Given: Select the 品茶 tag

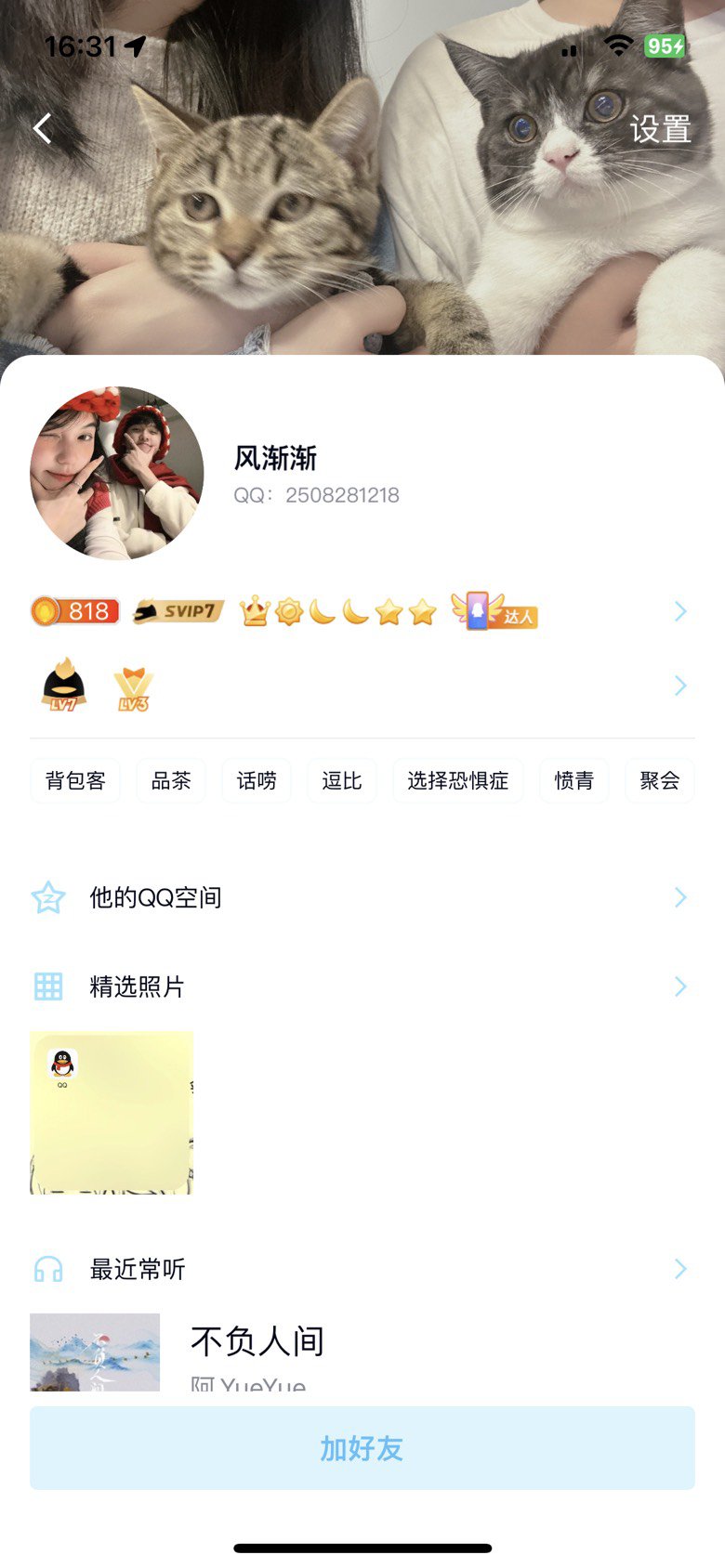Looking at the screenshot, I should click(x=171, y=780).
